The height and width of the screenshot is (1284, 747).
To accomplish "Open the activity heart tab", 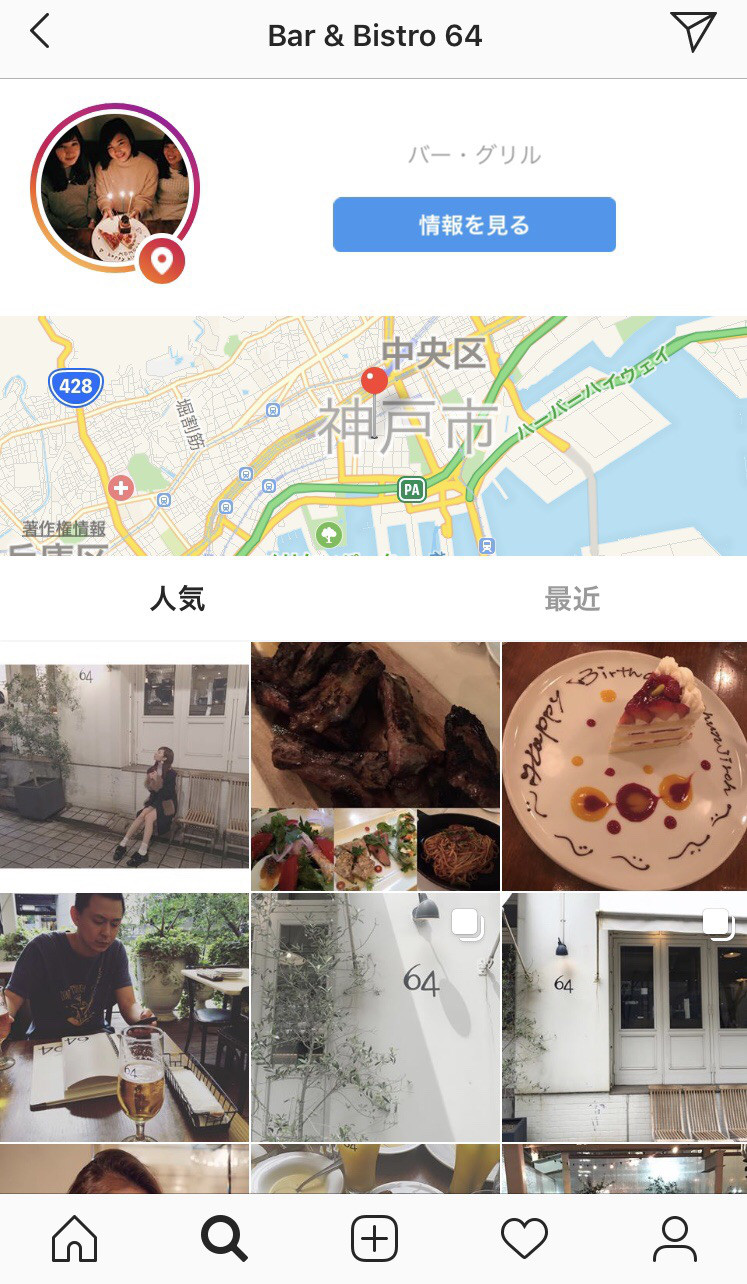I will tap(524, 1240).
